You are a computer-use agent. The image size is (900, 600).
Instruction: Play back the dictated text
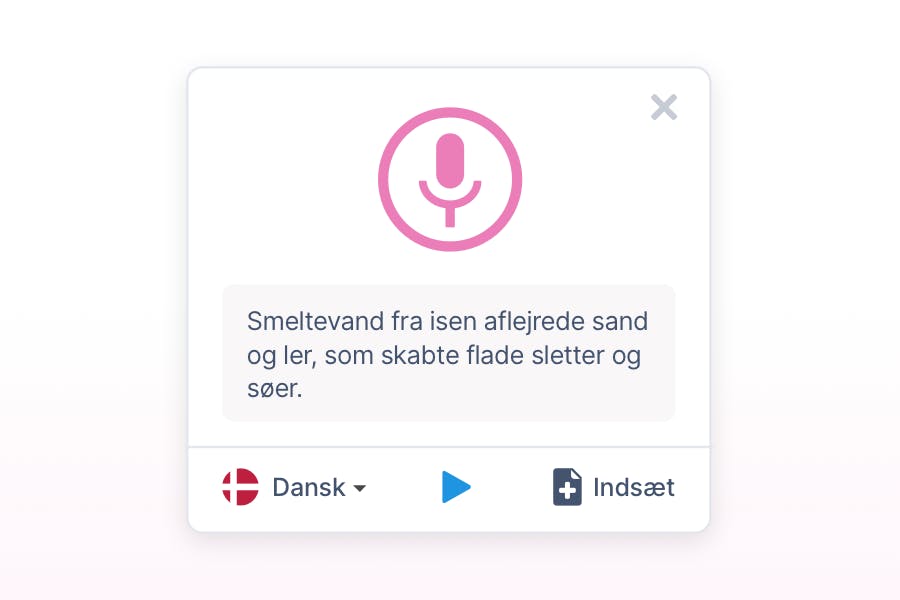456,488
